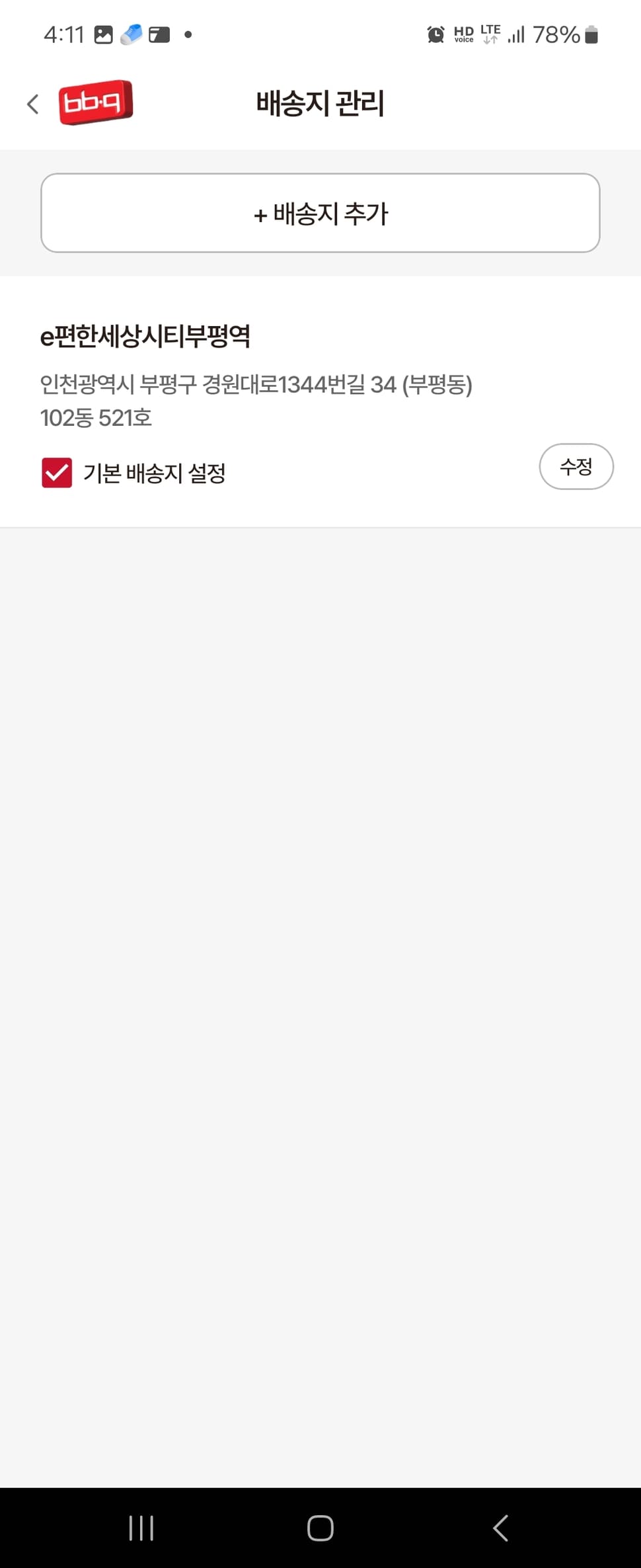Go back using the top-left arrow
Viewport: 641px width, 1568px height.
[x=32, y=104]
